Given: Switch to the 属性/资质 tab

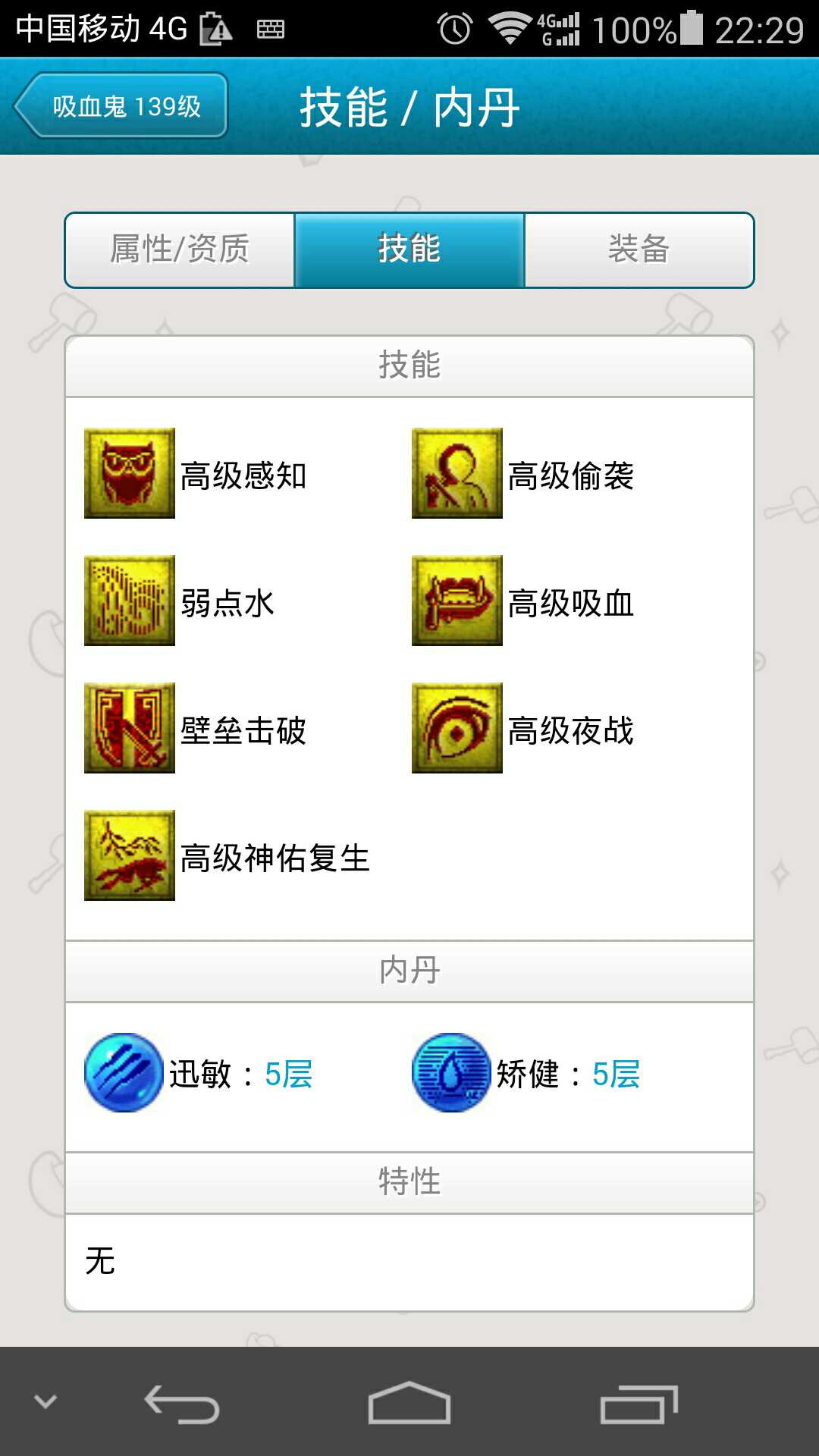Looking at the screenshot, I should coord(180,249).
